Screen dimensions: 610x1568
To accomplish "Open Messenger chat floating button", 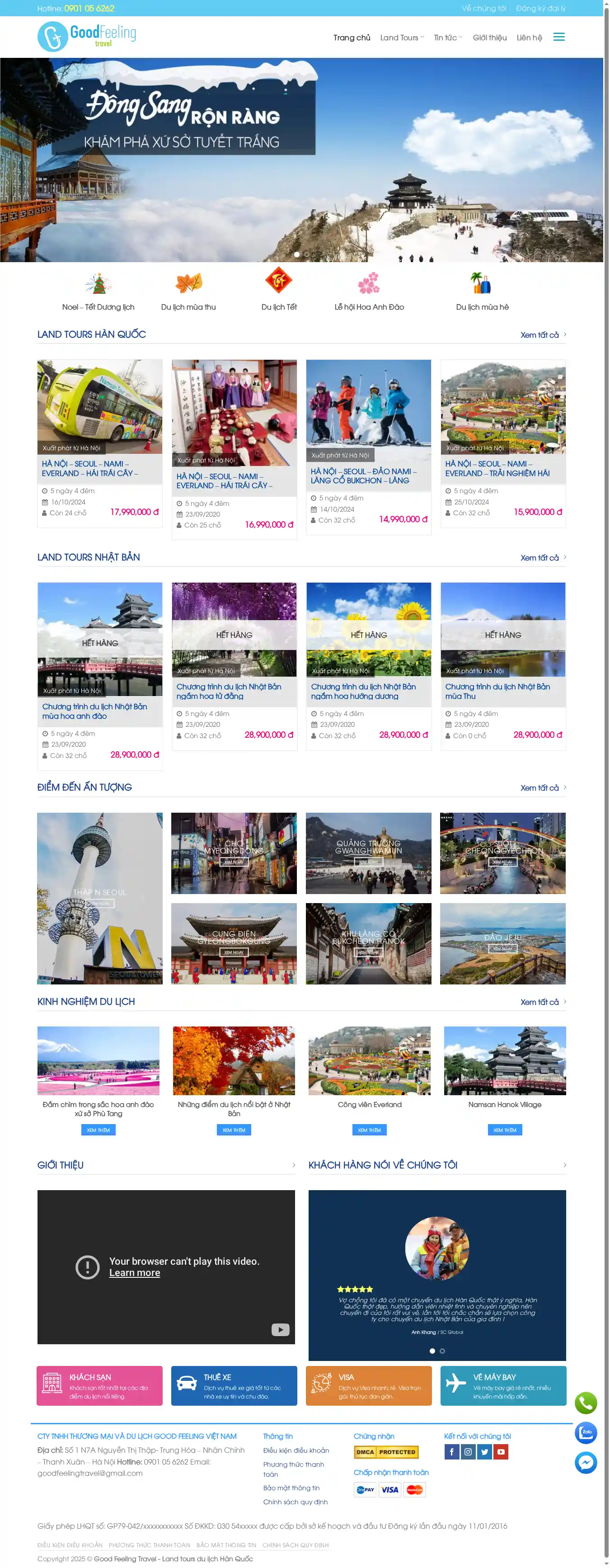I will pyautogui.click(x=585, y=1462).
